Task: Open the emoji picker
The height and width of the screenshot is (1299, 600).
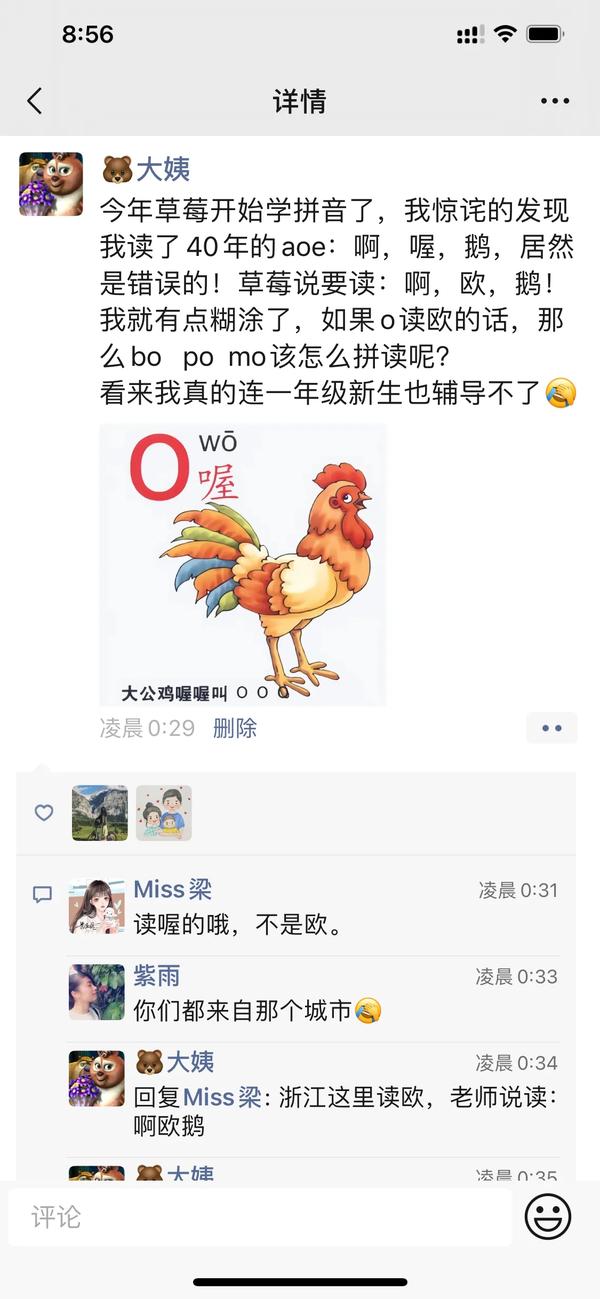Action: click(548, 1217)
